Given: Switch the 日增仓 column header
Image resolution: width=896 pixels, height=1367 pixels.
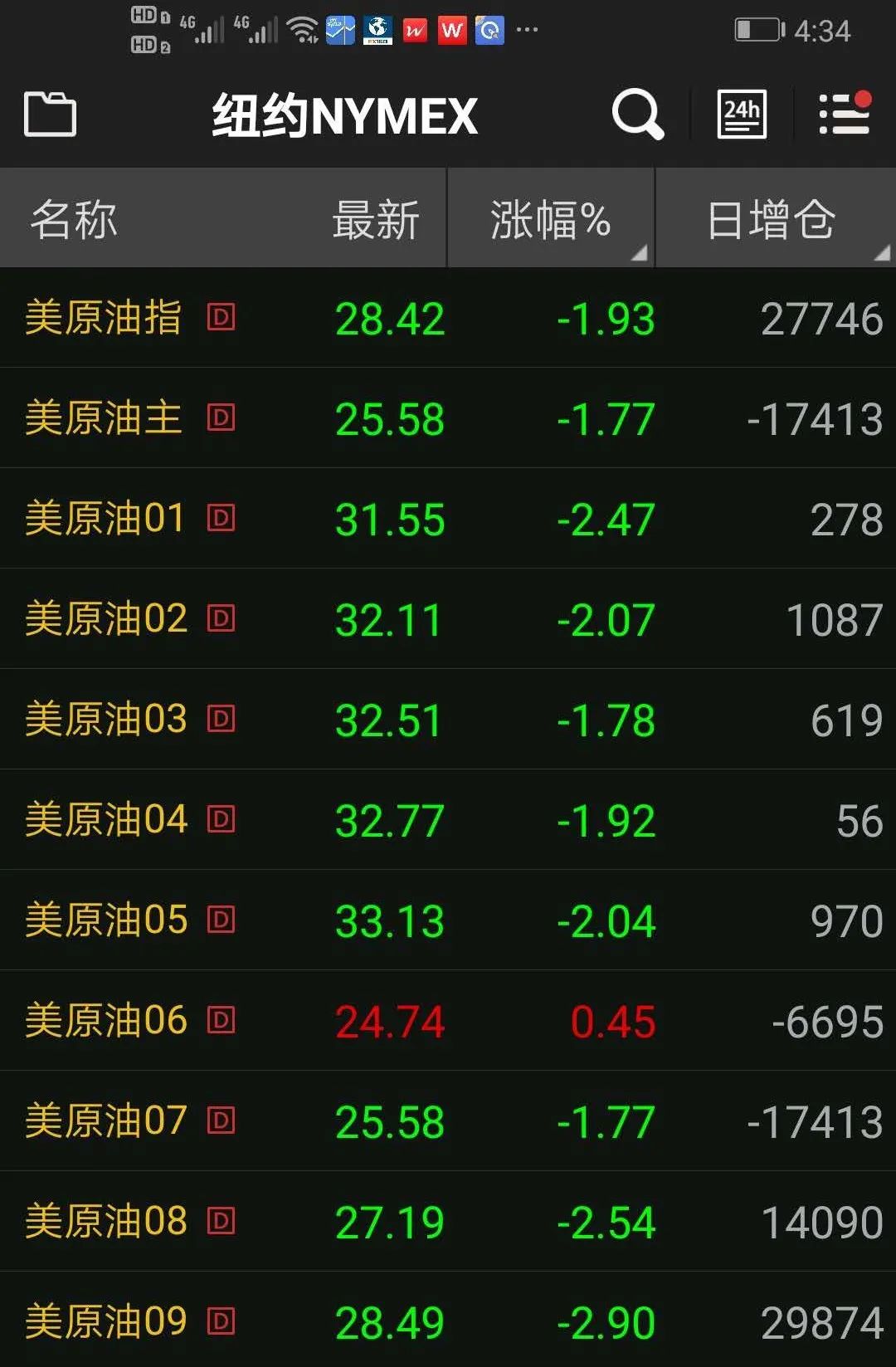Looking at the screenshot, I should [772, 220].
